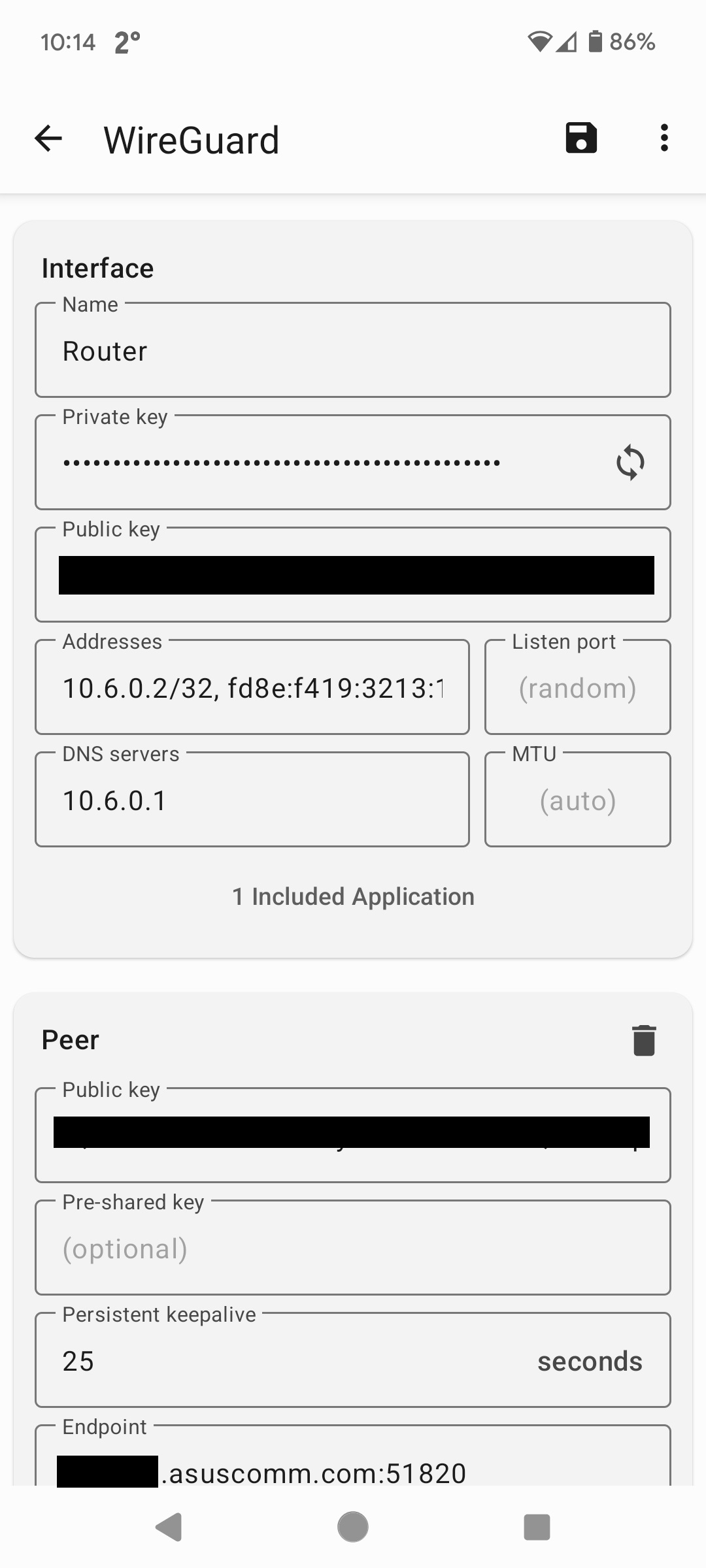Edit the interface Name field
This screenshot has height=1568, width=706.
pyautogui.click(x=353, y=350)
